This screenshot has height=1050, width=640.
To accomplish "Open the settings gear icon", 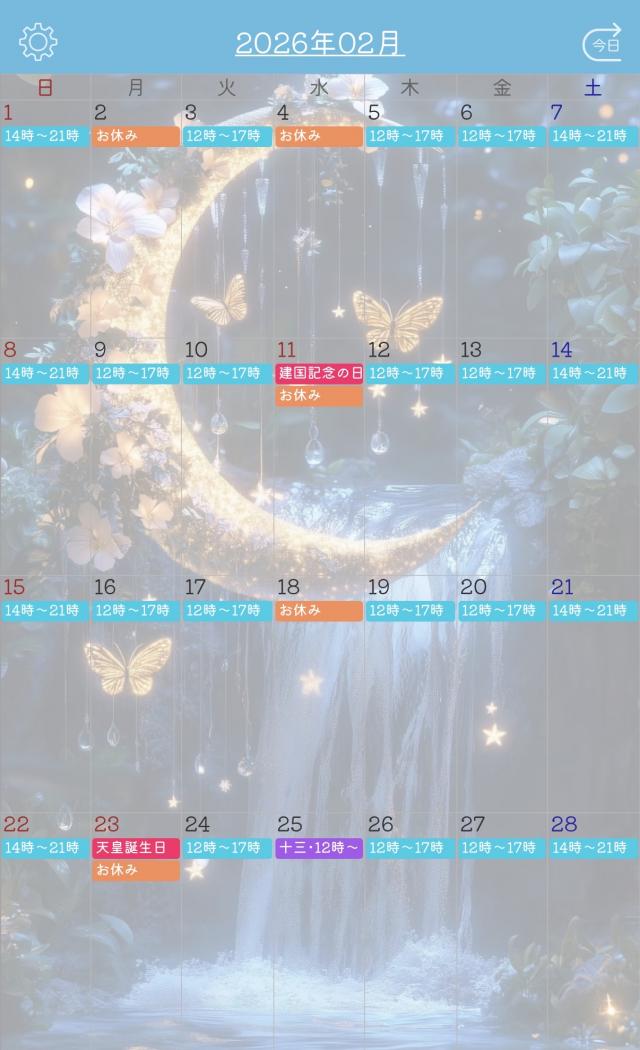I will pos(38,42).
